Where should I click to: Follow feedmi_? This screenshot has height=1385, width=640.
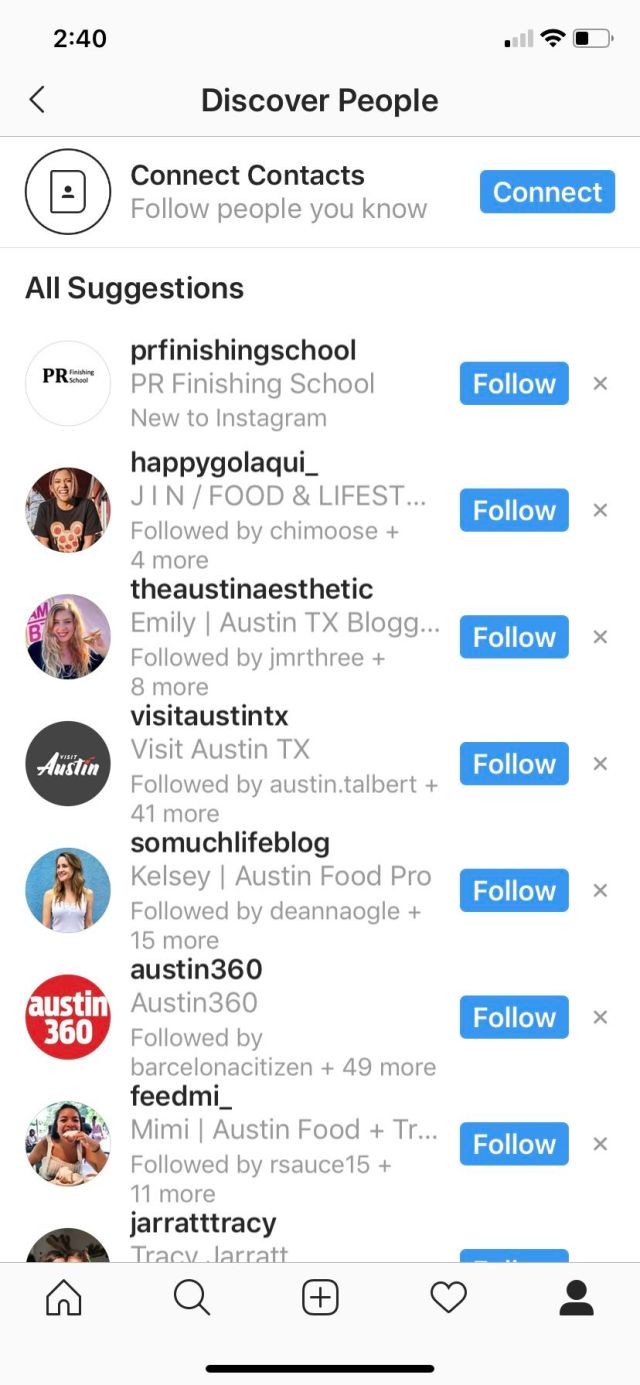coord(514,1145)
